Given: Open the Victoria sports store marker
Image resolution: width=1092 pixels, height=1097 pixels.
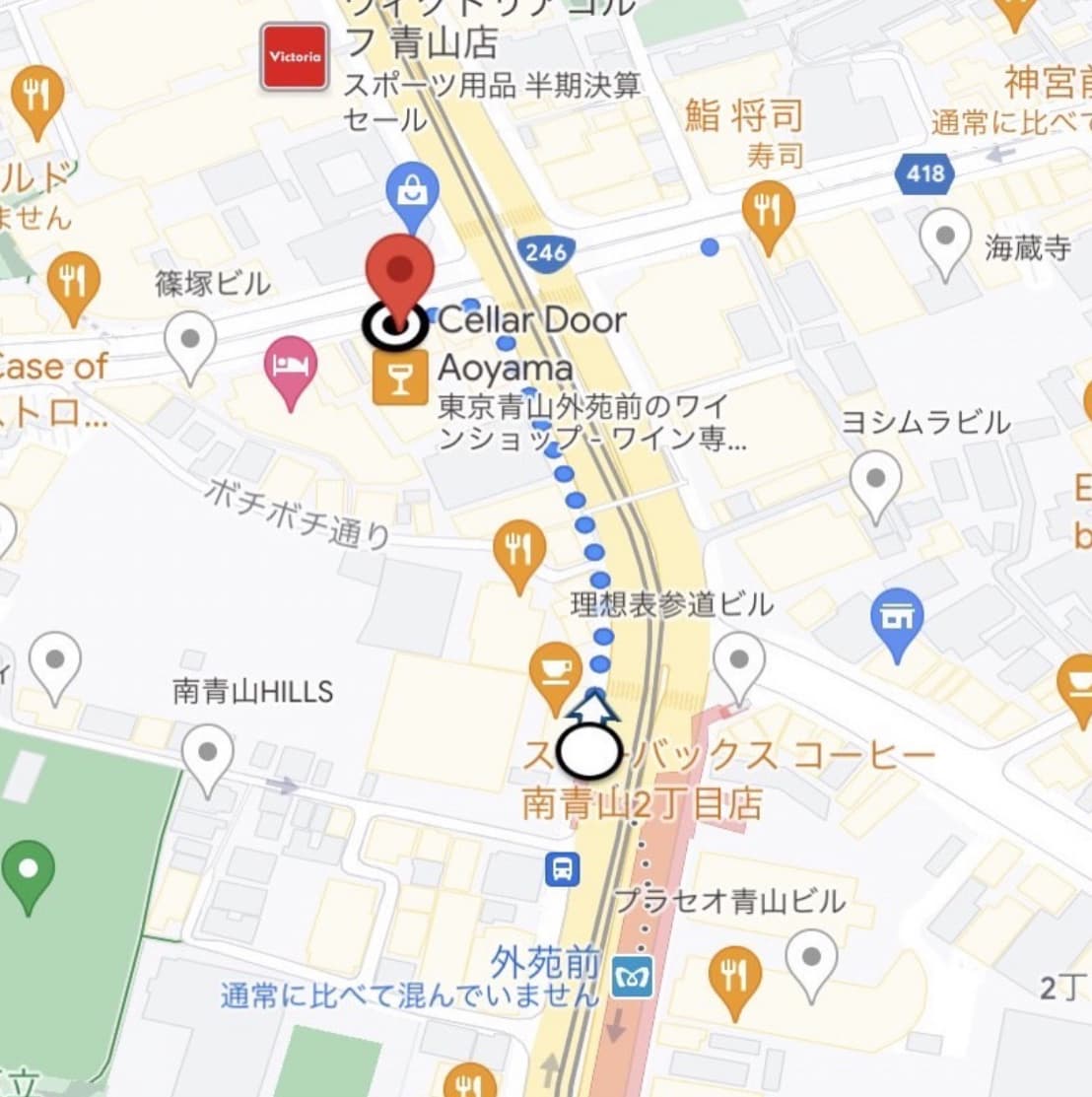Looking at the screenshot, I should 294,57.
